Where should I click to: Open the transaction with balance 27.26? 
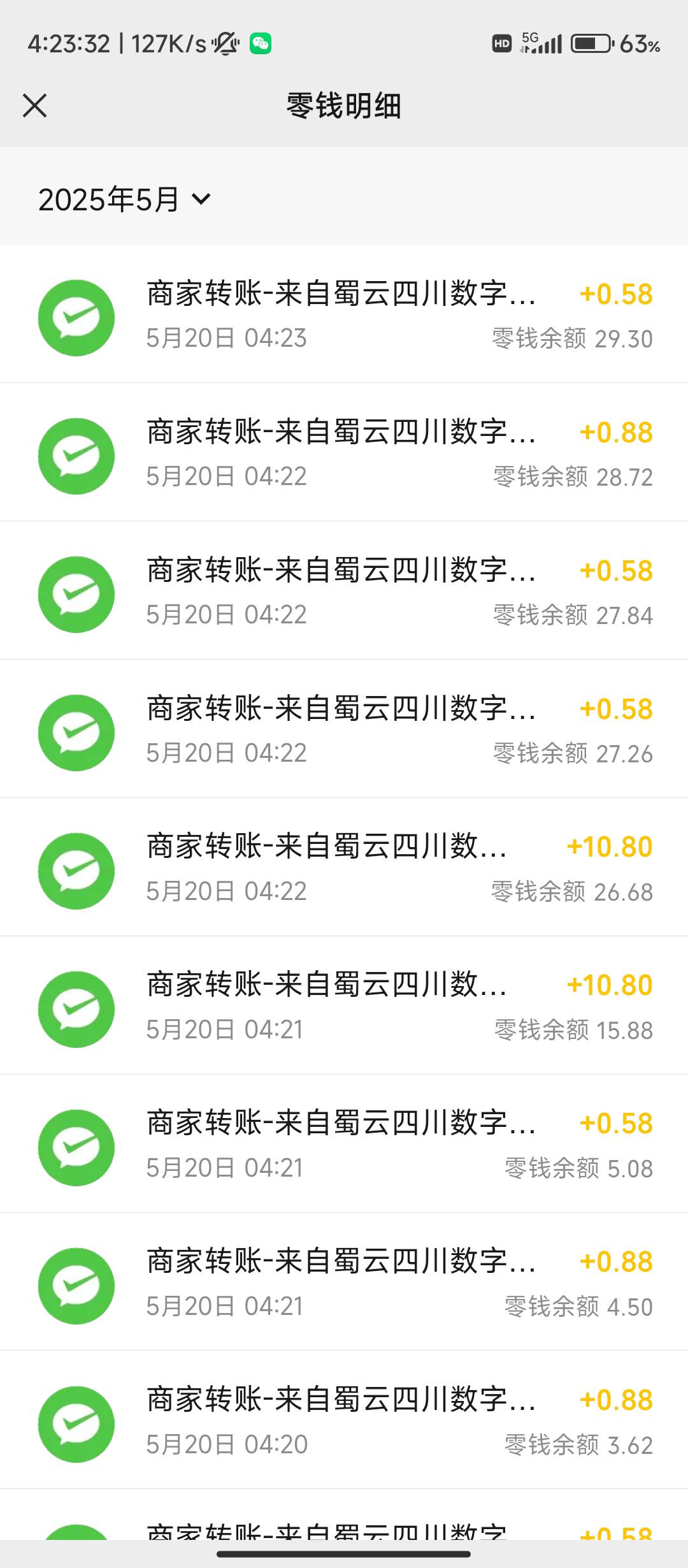pos(344,729)
